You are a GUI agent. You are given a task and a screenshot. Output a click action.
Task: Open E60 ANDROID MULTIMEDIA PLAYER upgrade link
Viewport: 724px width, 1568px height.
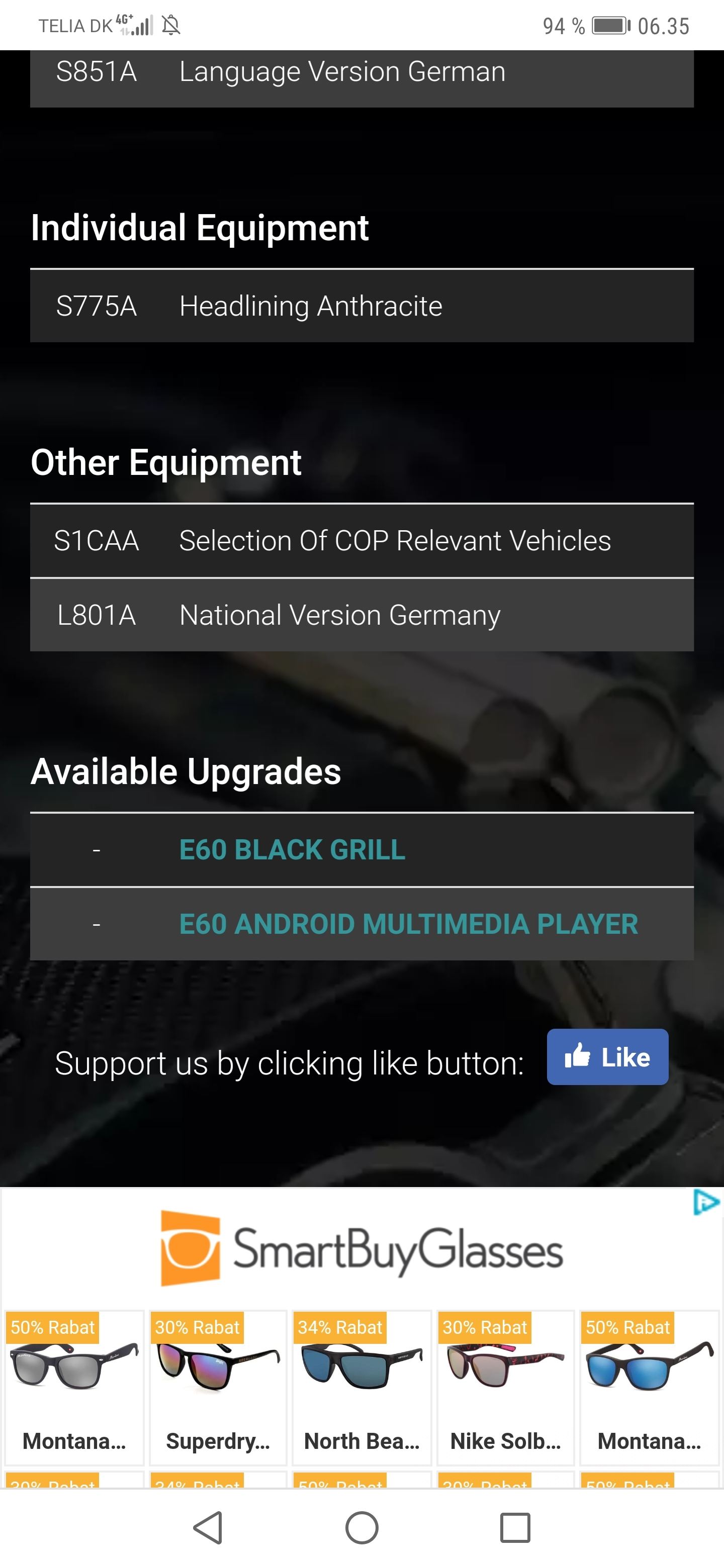408,924
